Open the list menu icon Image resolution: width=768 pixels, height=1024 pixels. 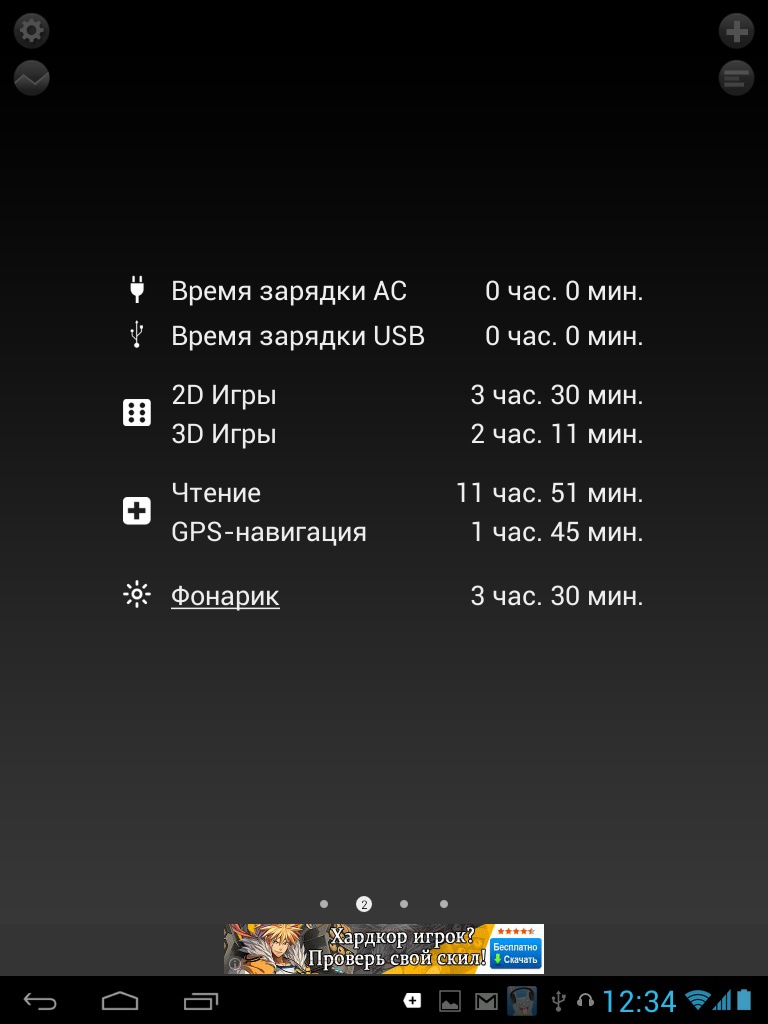point(736,78)
